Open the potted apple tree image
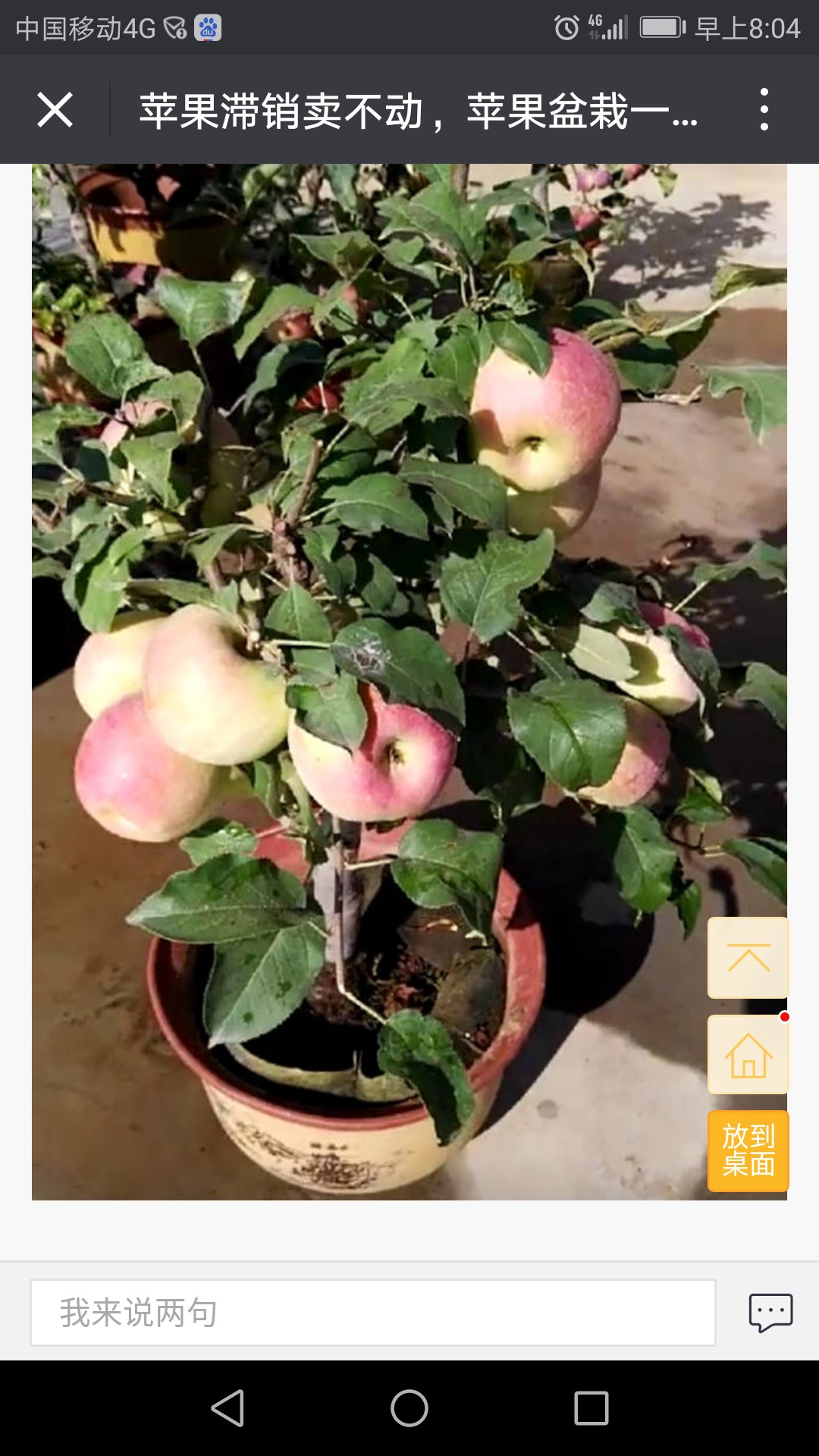Screen dimensions: 819x1456 pos(409,682)
